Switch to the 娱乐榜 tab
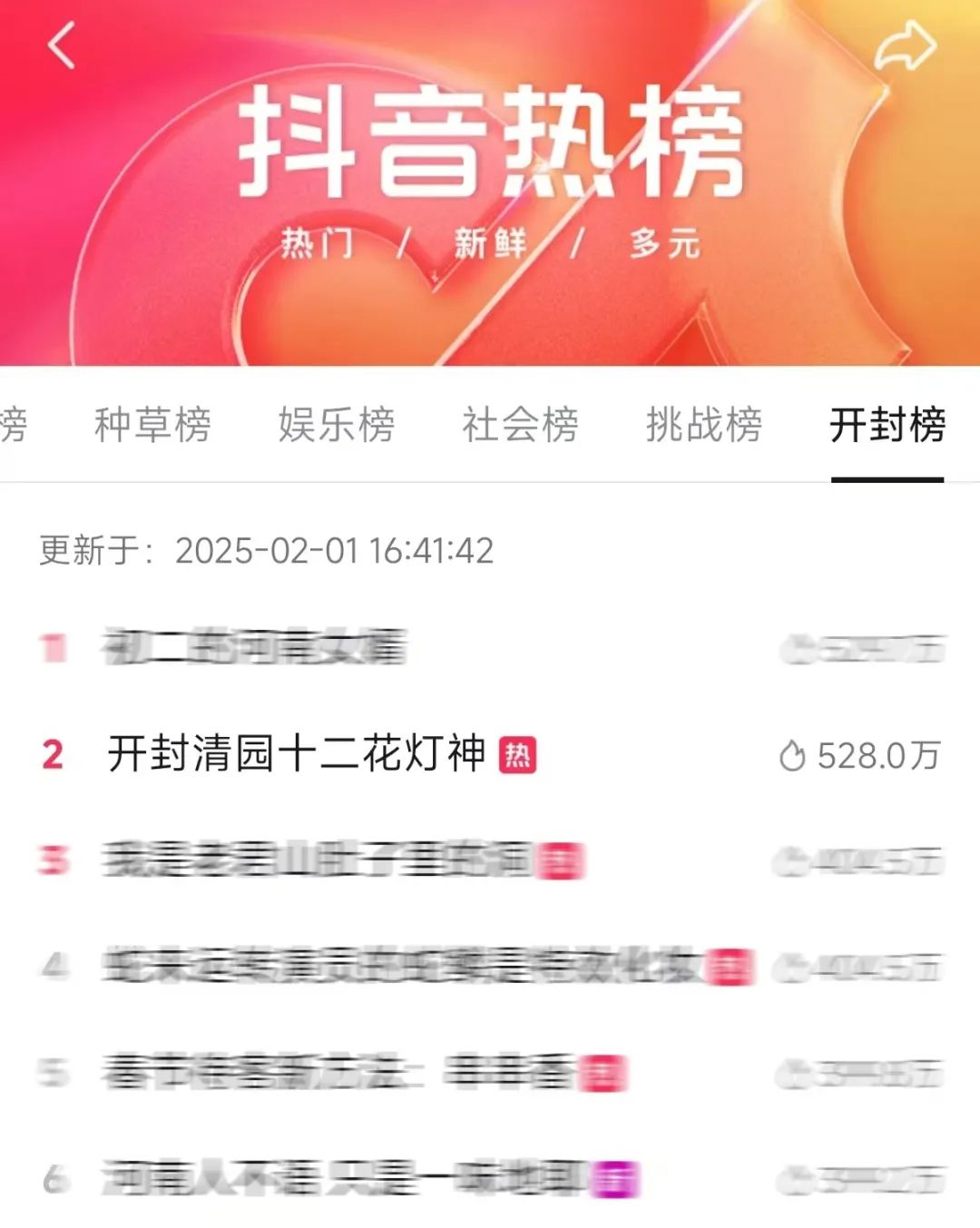 pos(337,425)
